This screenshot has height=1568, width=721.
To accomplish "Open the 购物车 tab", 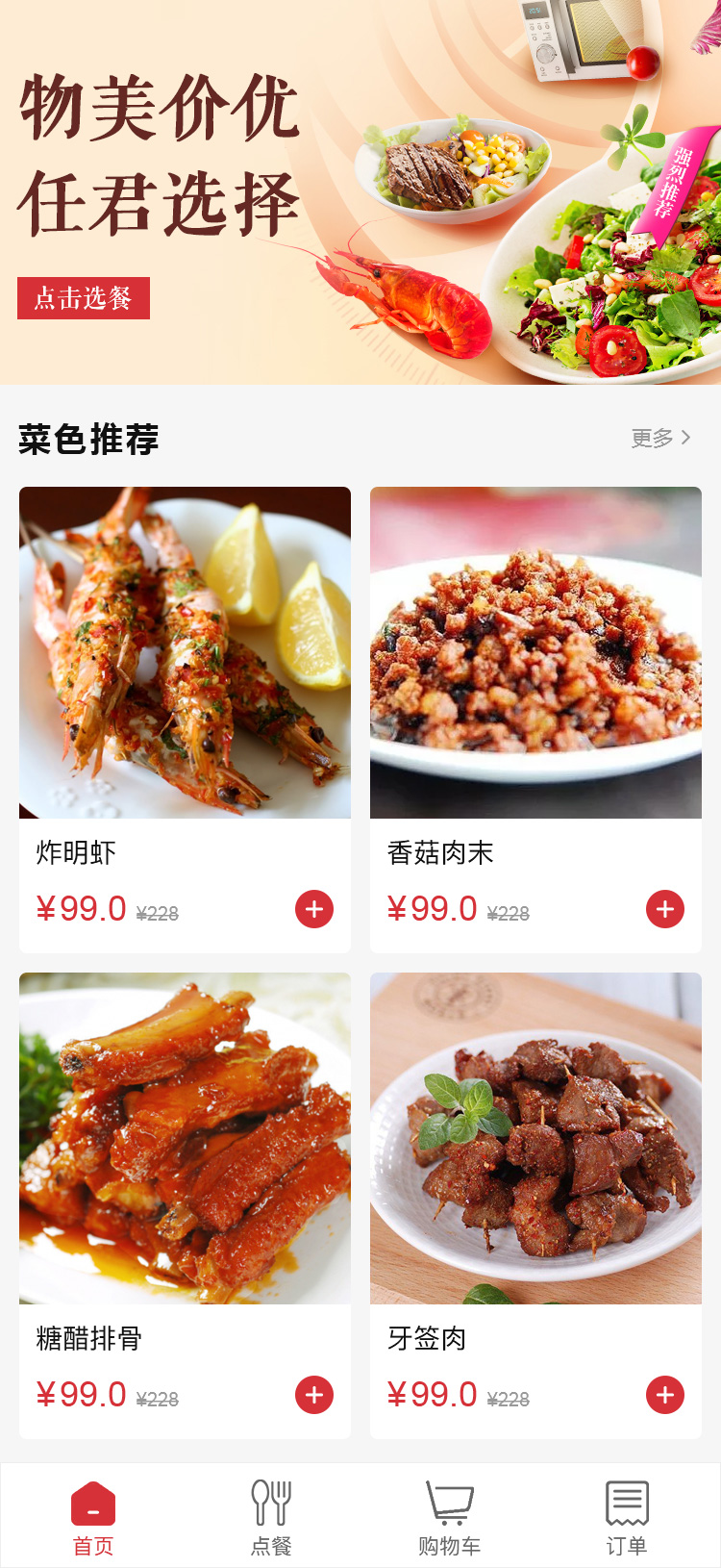I will coord(449,1518).
